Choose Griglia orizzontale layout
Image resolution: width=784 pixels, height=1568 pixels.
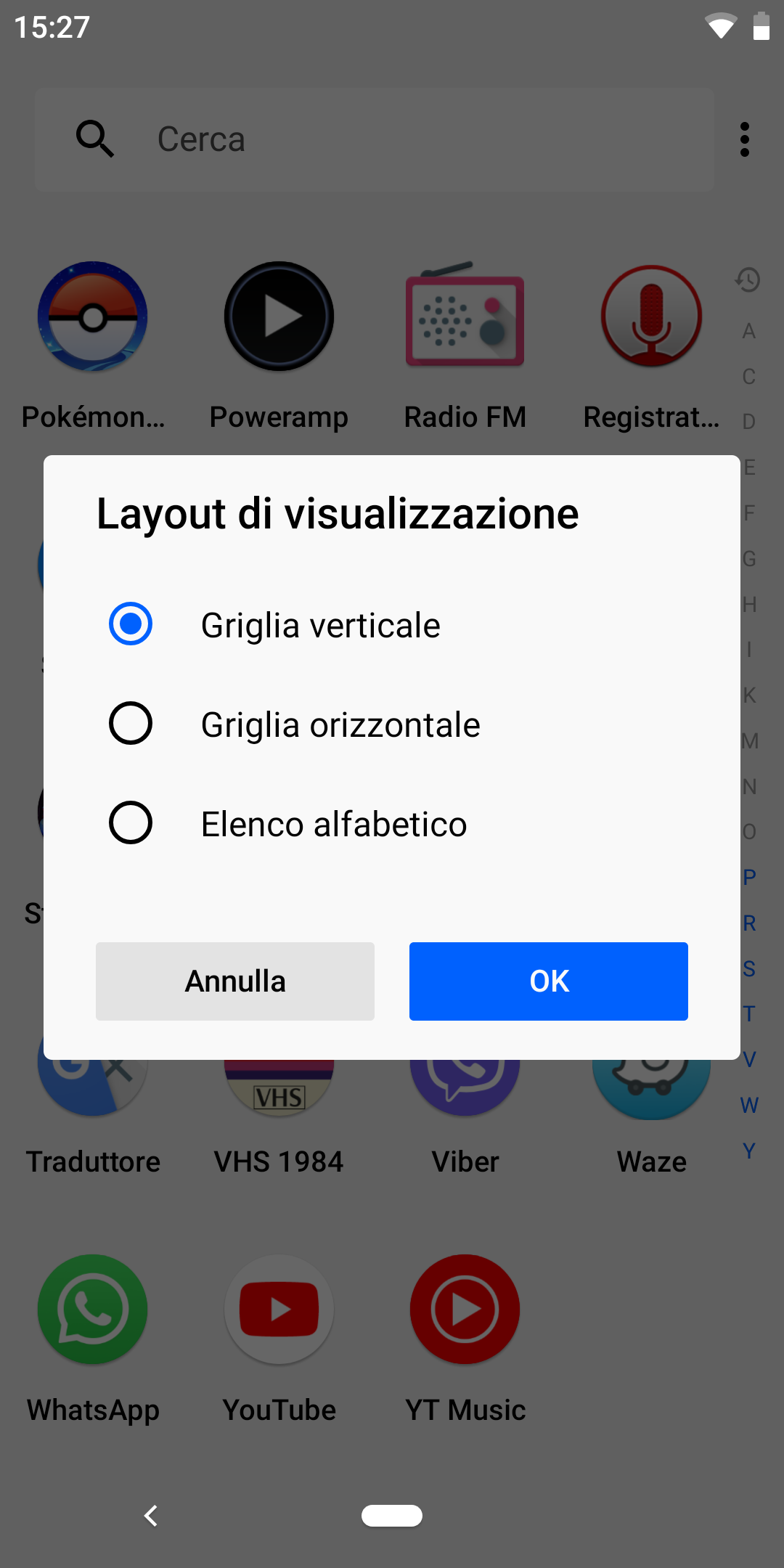click(x=392, y=724)
